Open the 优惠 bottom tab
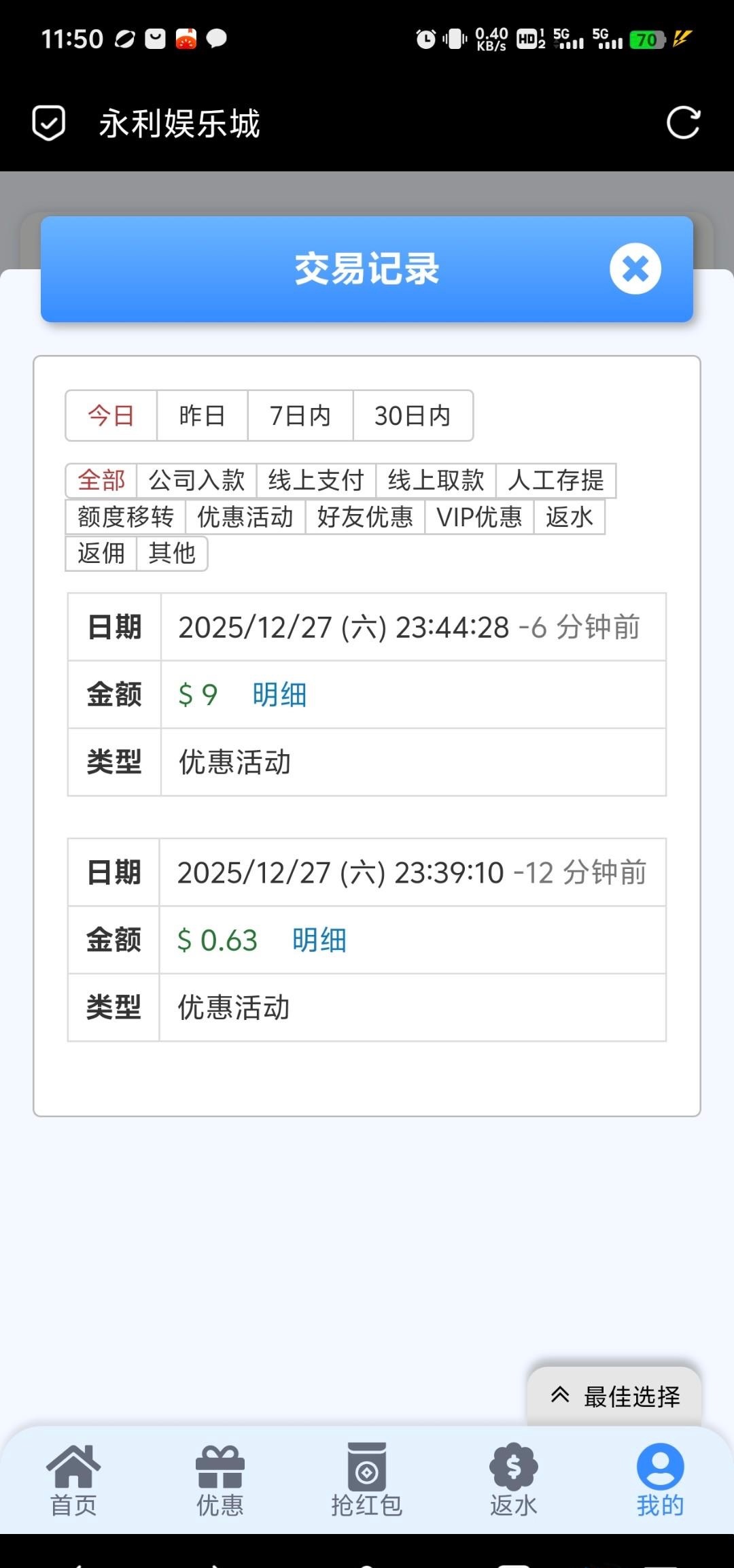This screenshot has height=1568, width=734. click(220, 1480)
